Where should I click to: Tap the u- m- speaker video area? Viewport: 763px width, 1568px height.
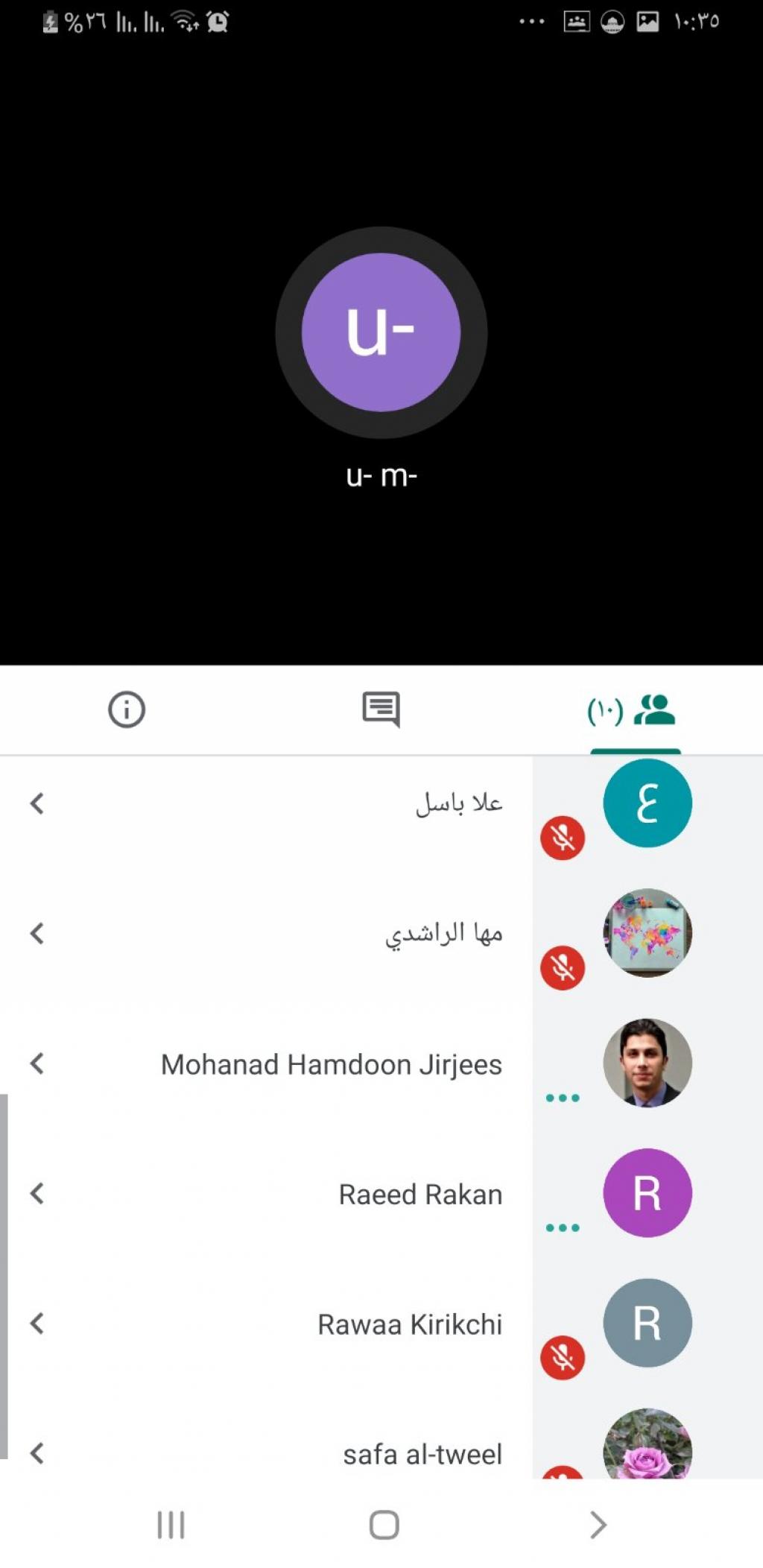tap(381, 332)
